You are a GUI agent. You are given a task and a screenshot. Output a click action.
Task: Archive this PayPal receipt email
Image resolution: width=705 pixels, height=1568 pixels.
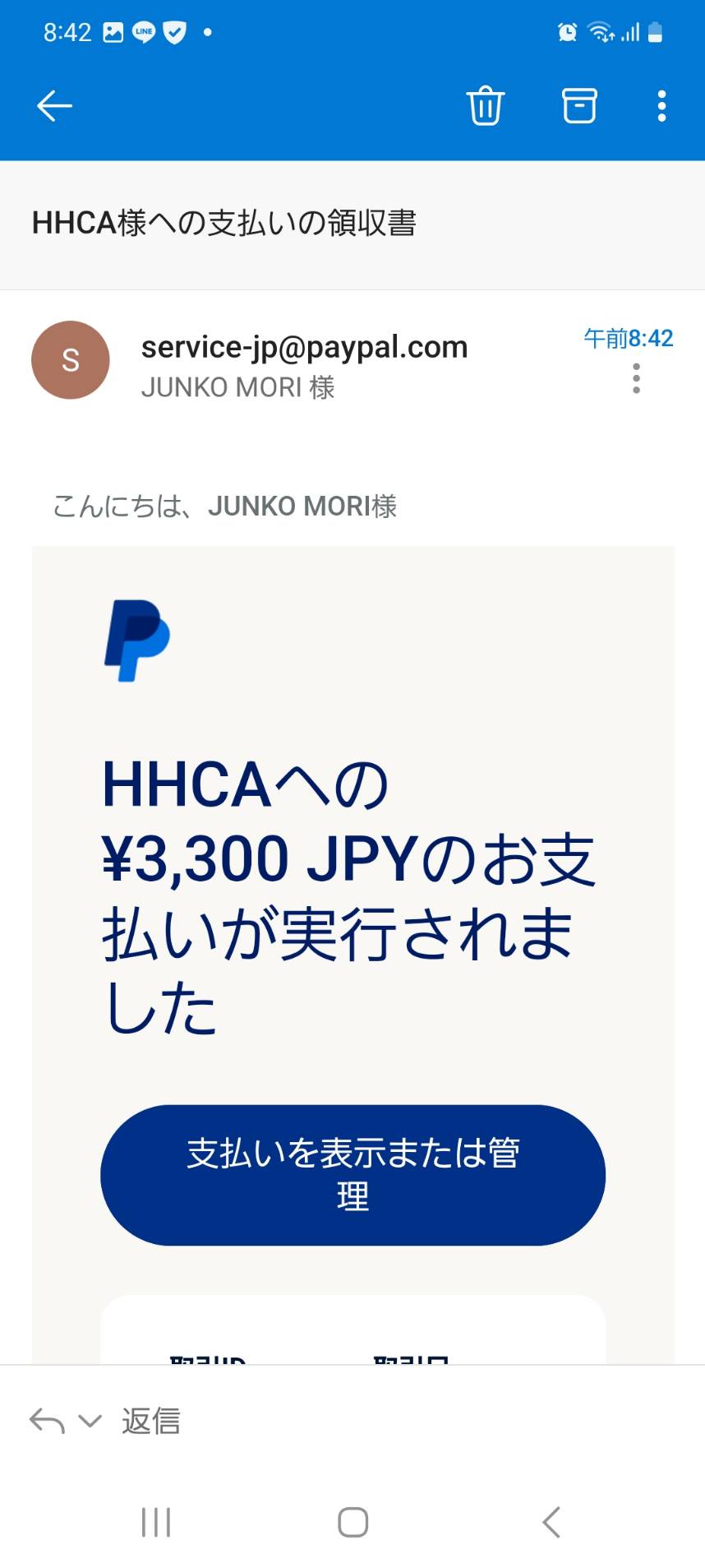point(579,106)
